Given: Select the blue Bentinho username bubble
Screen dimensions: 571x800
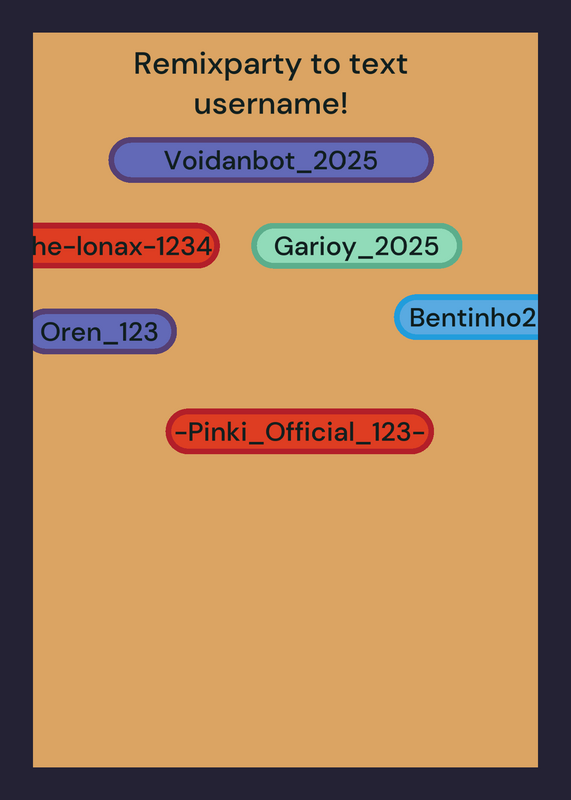Looking at the screenshot, I should pos(466,317).
